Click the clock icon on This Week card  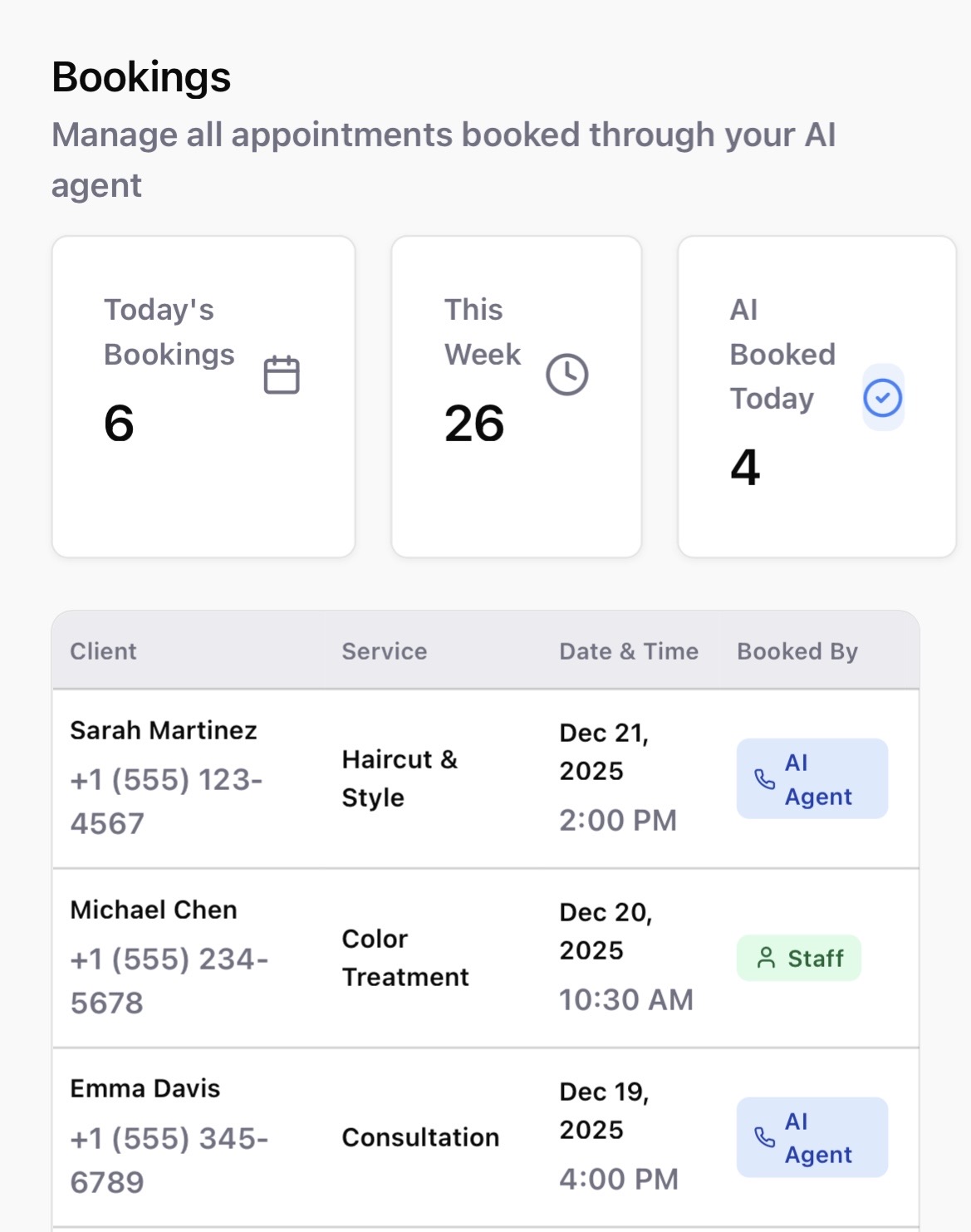[x=567, y=374]
